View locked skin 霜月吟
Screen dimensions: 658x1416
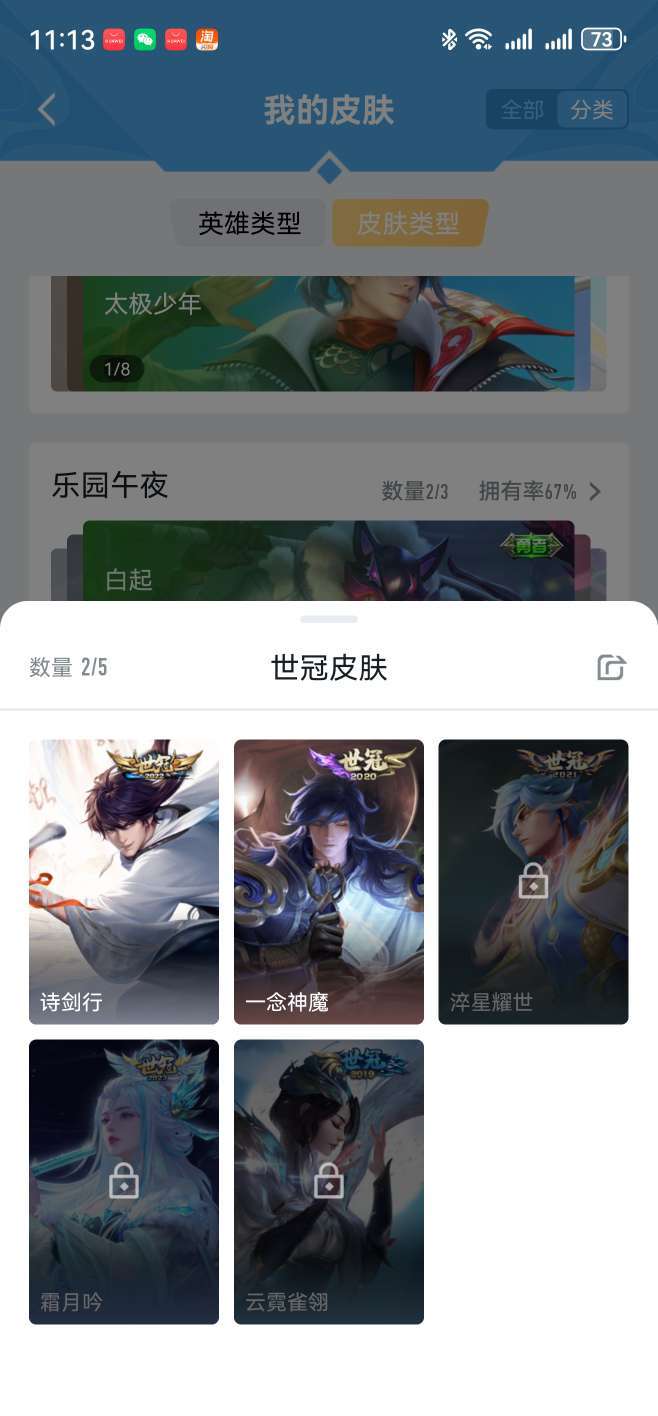tap(124, 1181)
